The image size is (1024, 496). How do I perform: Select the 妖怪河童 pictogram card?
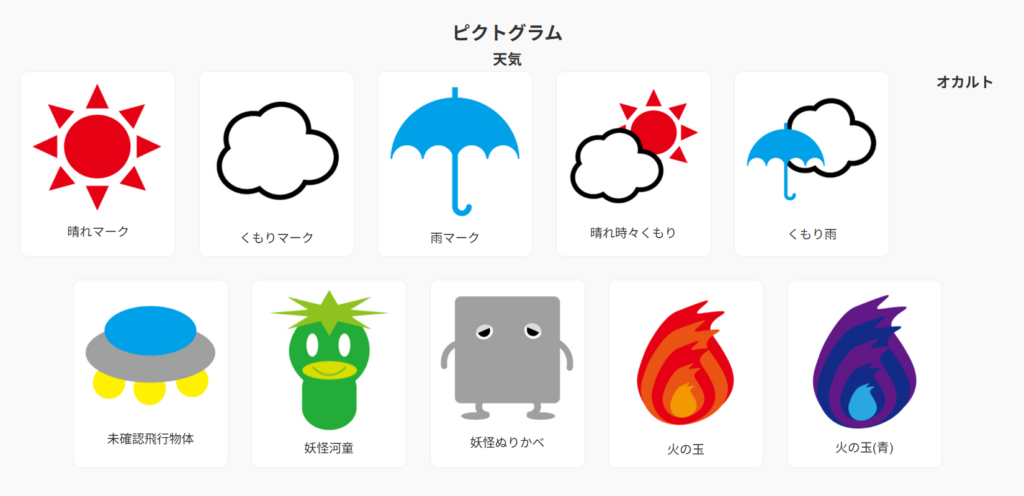[329, 372]
